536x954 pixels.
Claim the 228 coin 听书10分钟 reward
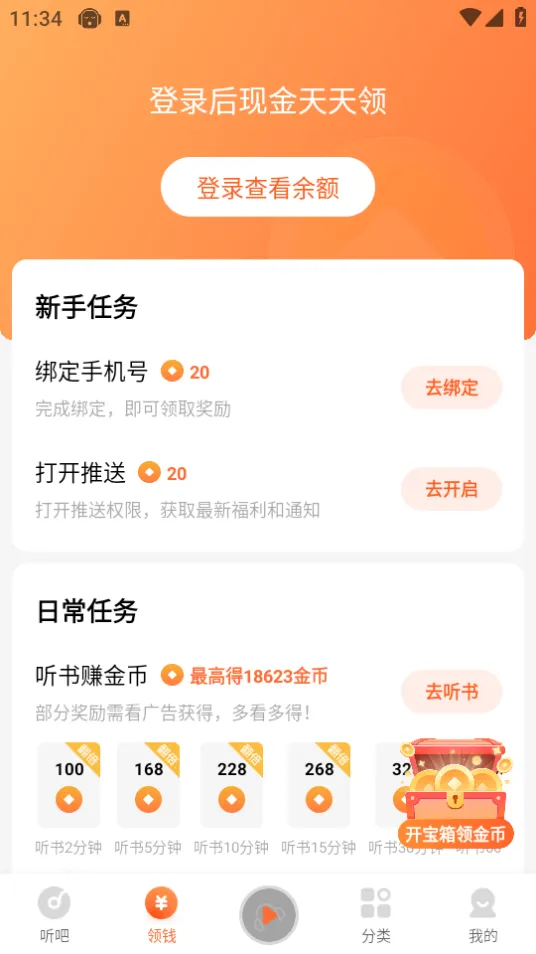coord(232,785)
